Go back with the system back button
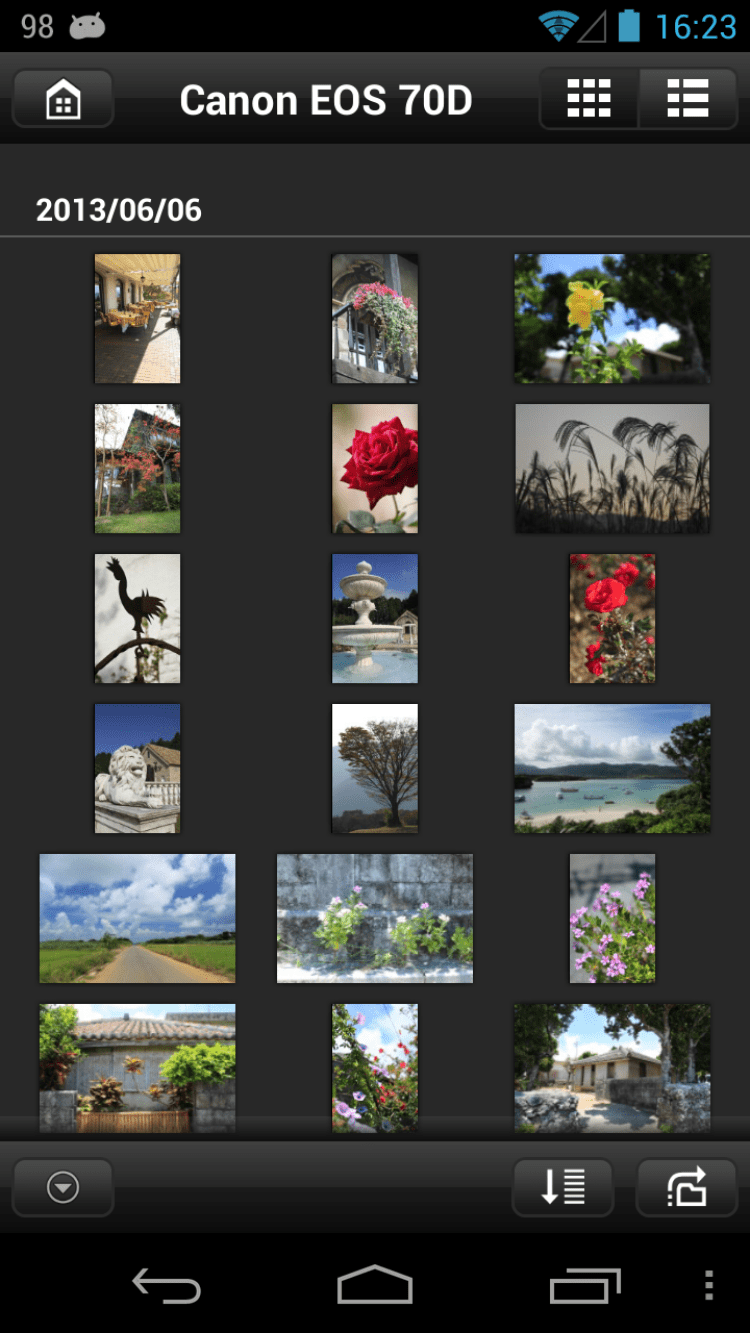 [167, 1285]
